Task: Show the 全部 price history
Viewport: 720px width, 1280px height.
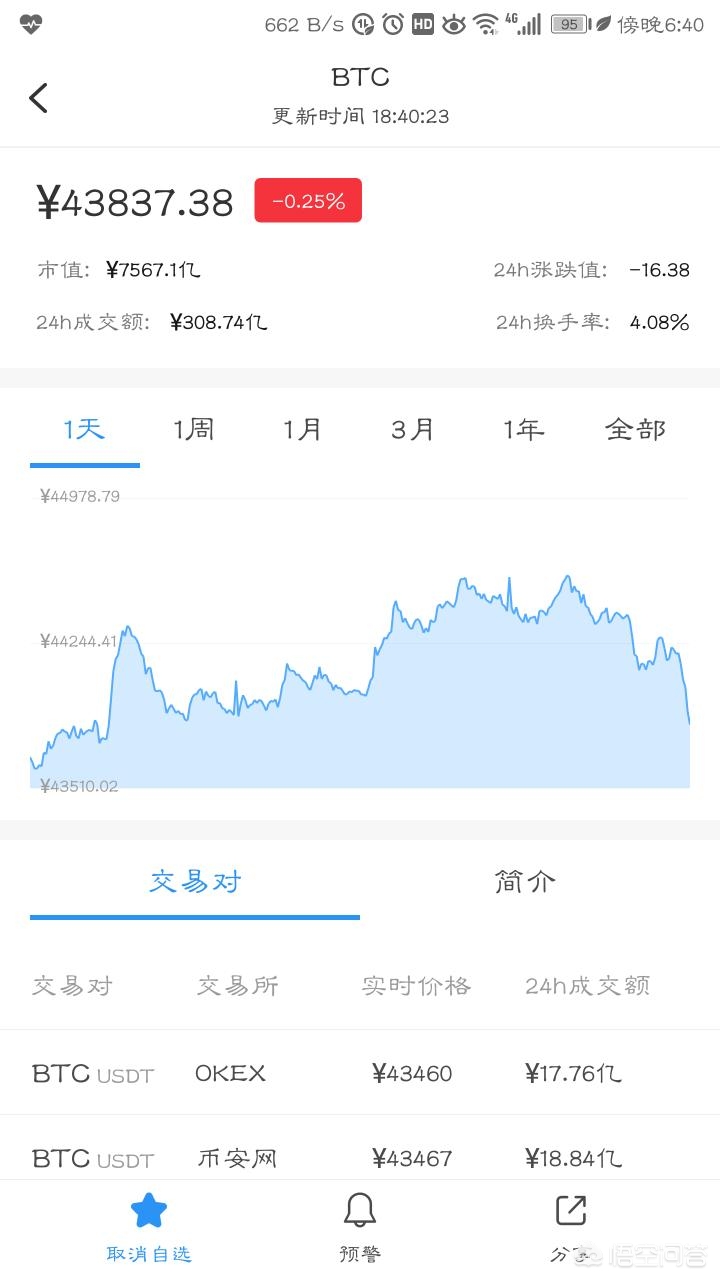Action: 635,430
